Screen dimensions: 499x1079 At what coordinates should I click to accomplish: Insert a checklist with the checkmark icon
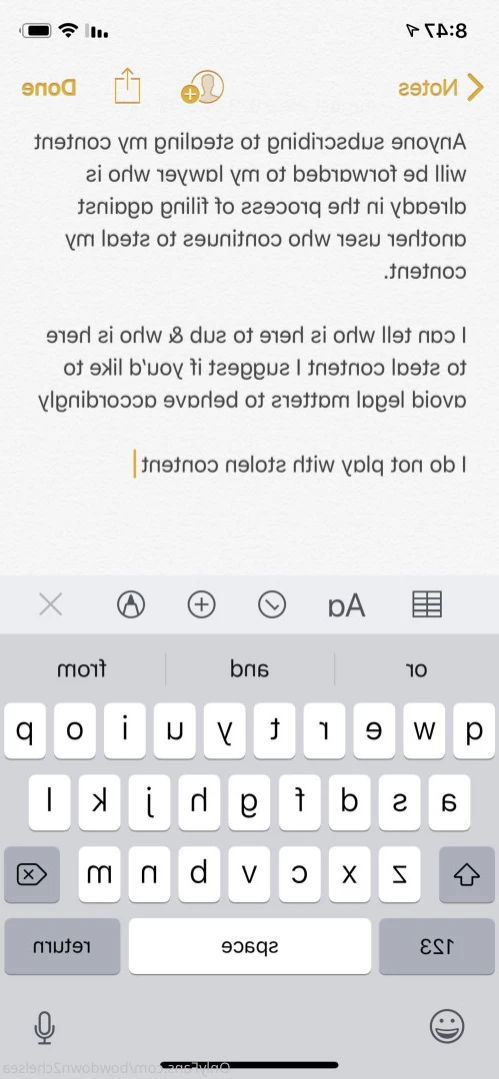click(272, 605)
